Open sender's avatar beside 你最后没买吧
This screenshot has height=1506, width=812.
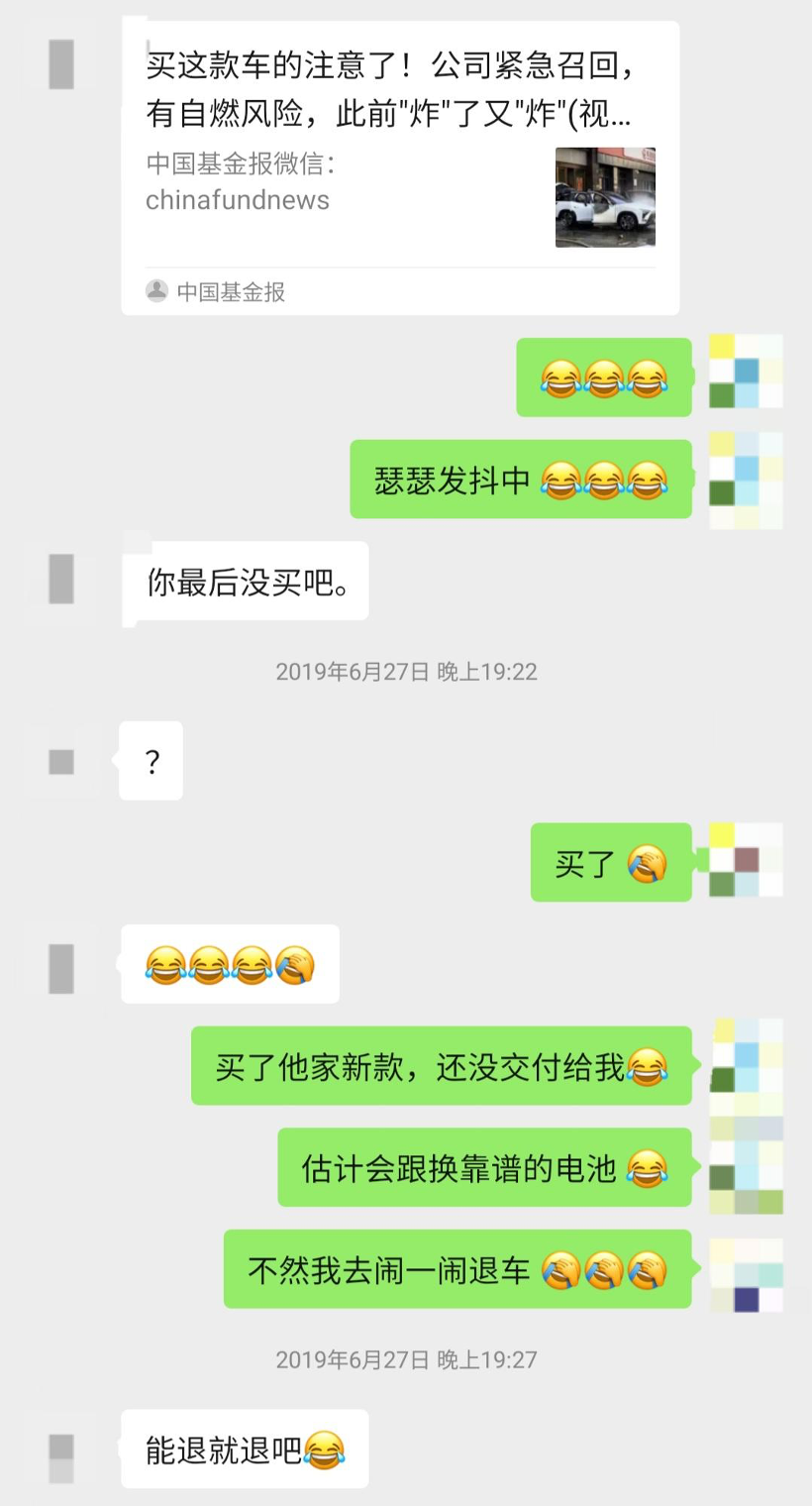tap(61, 579)
